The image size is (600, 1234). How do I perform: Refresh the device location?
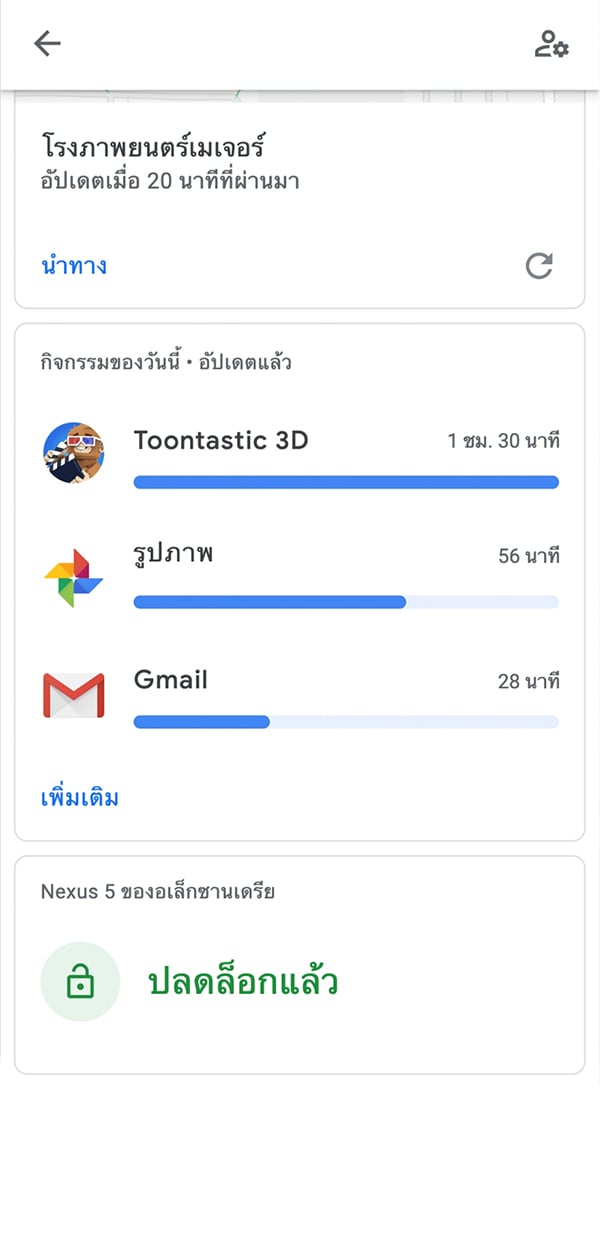click(x=539, y=266)
